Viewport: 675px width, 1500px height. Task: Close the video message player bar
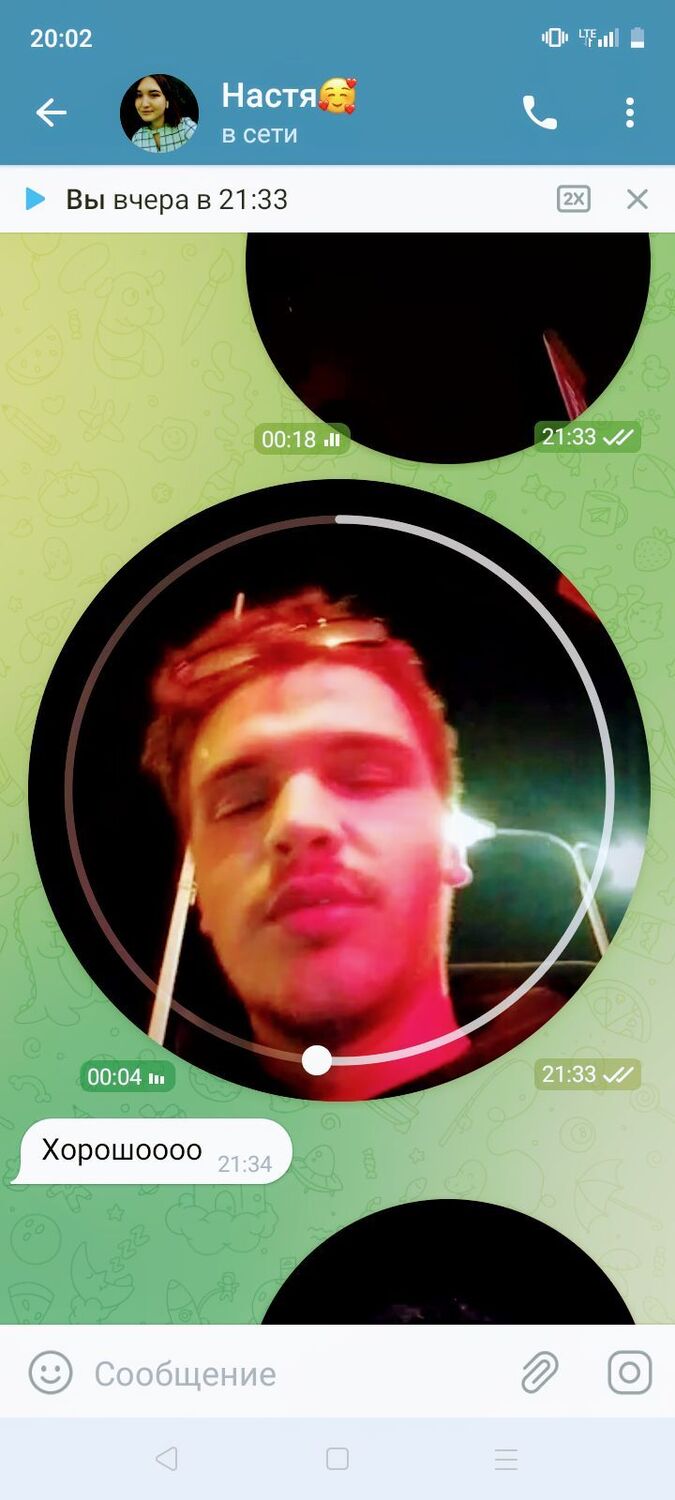637,199
